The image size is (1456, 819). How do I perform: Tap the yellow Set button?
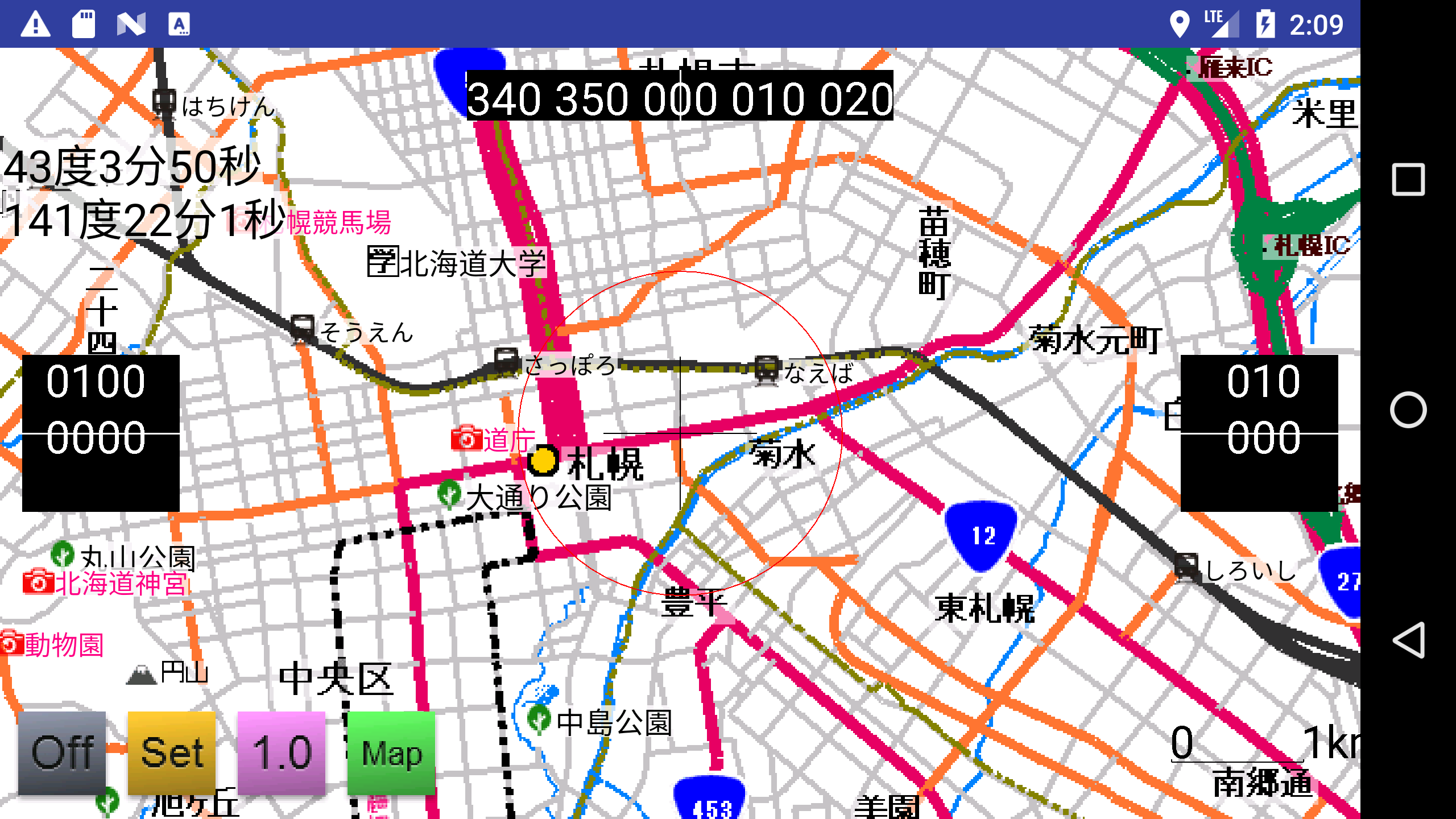coord(172,752)
